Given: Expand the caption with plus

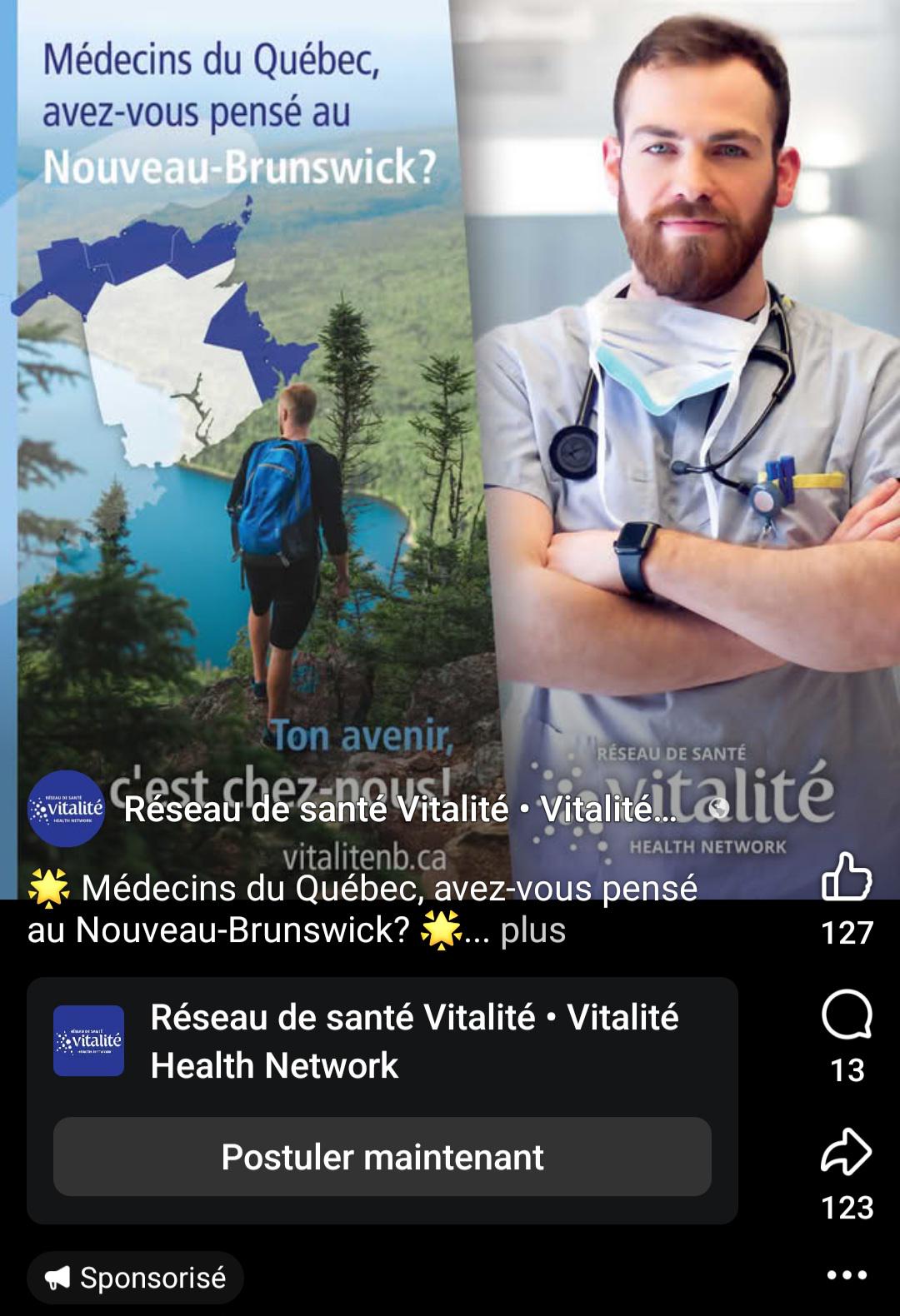Looking at the screenshot, I should click(x=532, y=930).
